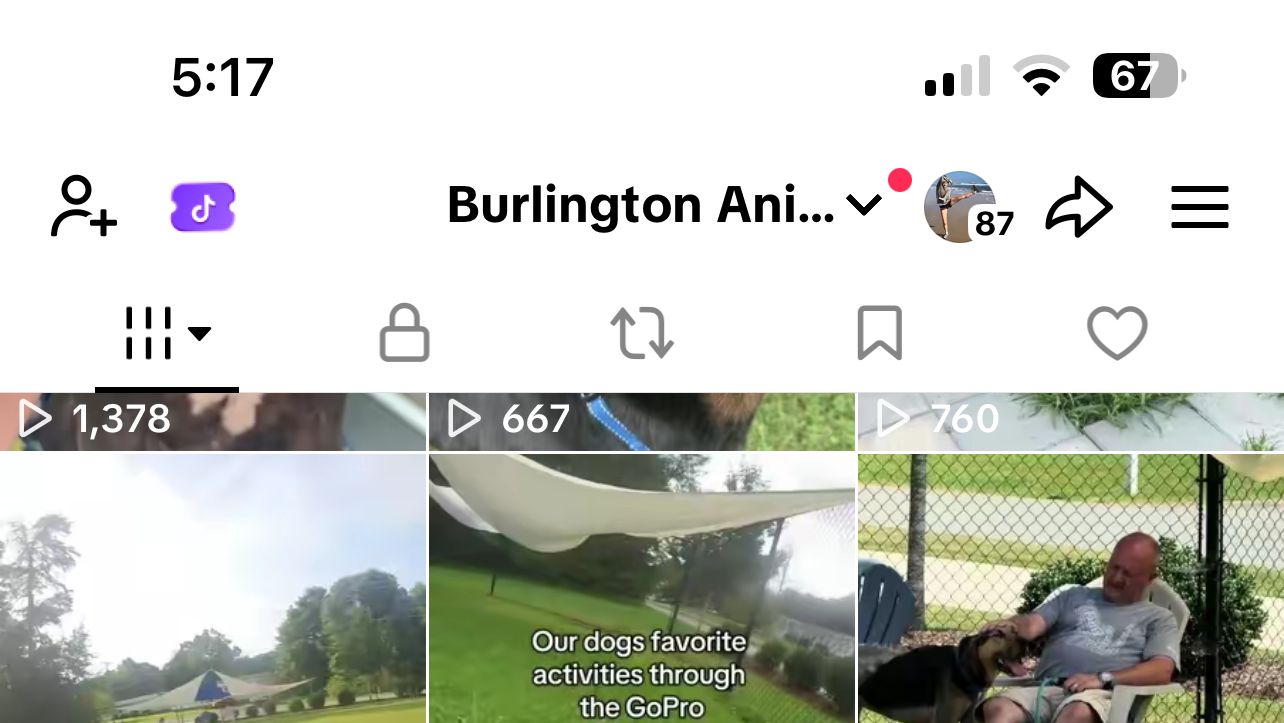Open the purple TikTok coupon icon
Viewport: 1284px width, 723px height.
203,207
